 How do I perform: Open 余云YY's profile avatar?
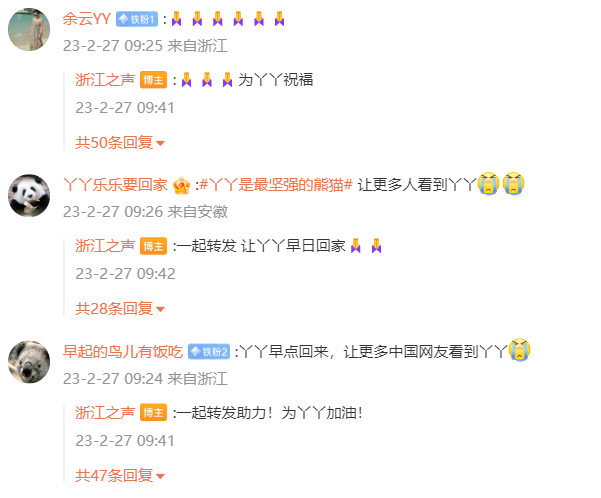(30, 29)
